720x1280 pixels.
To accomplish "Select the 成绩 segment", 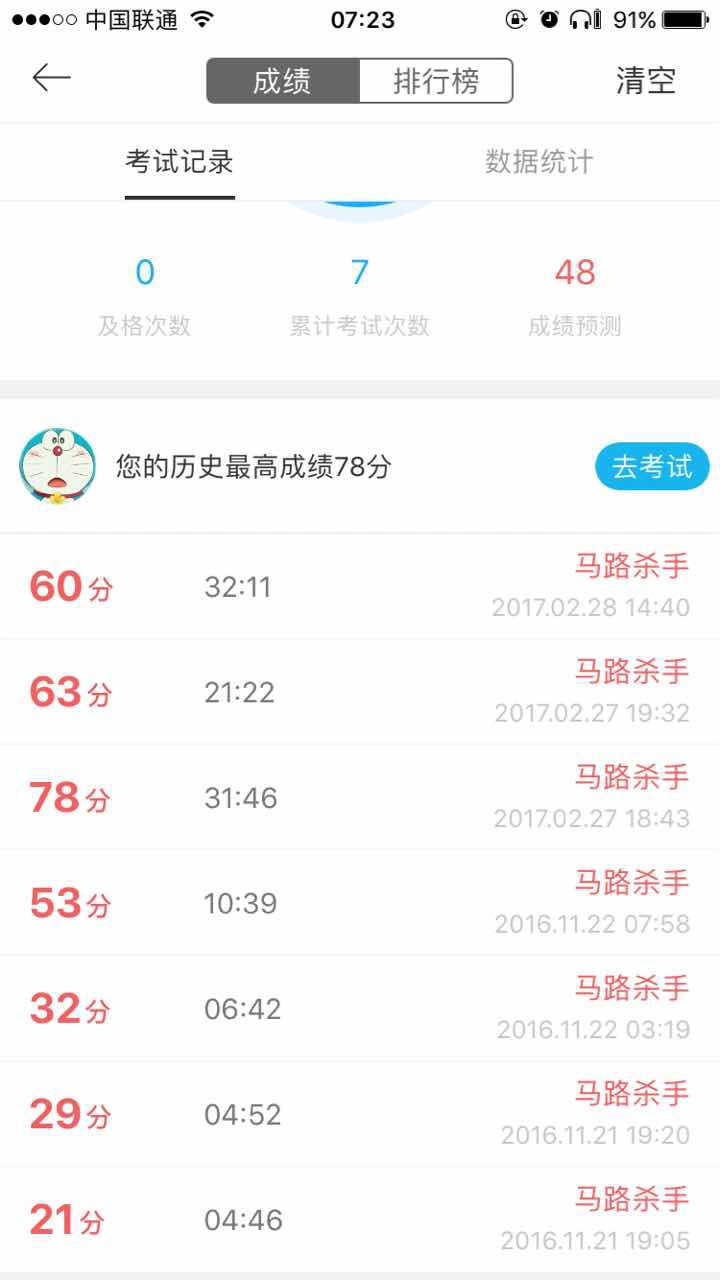I will tap(282, 81).
